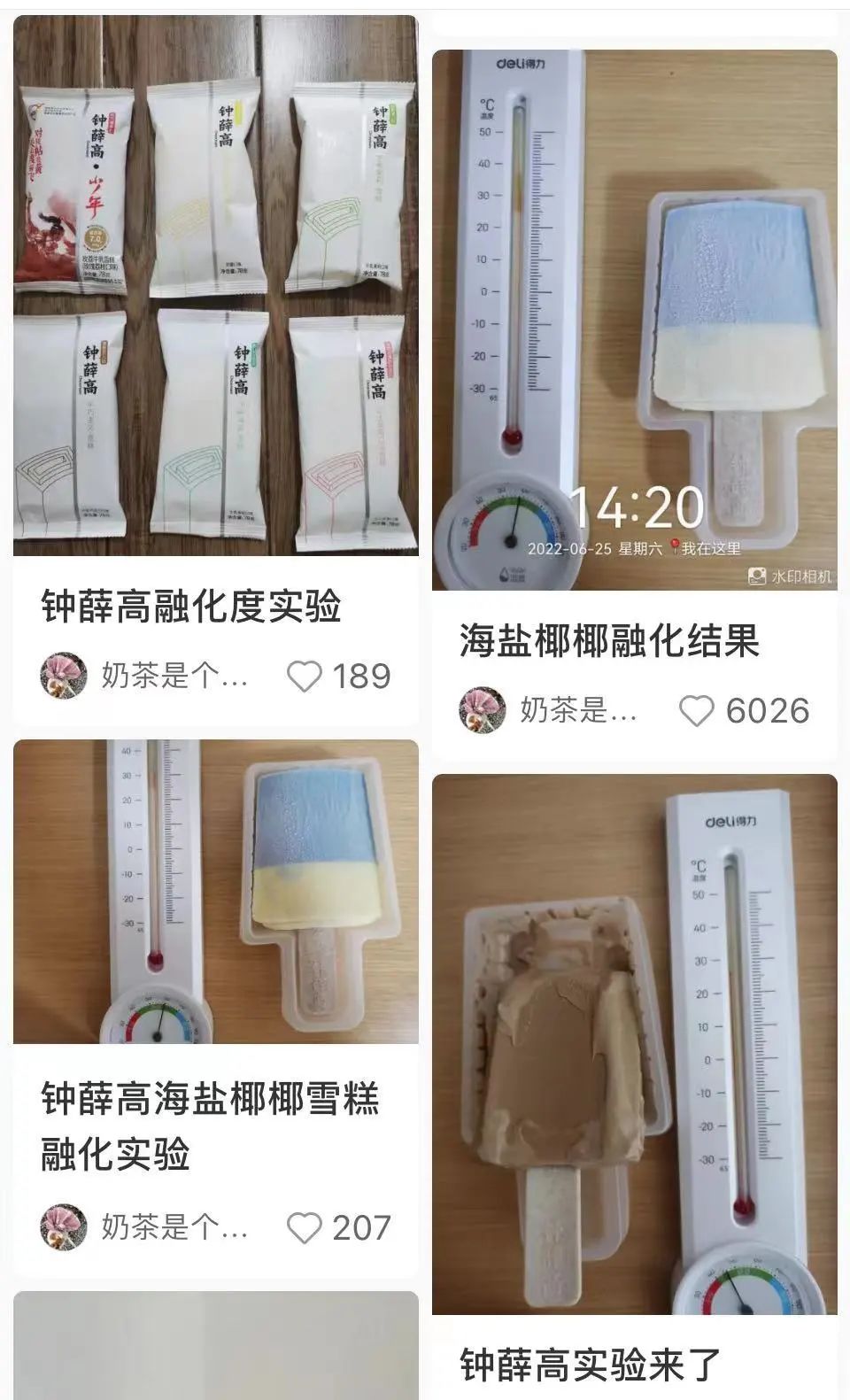
Task: Like the 钟薛高融化度实验 post
Action: tap(305, 677)
